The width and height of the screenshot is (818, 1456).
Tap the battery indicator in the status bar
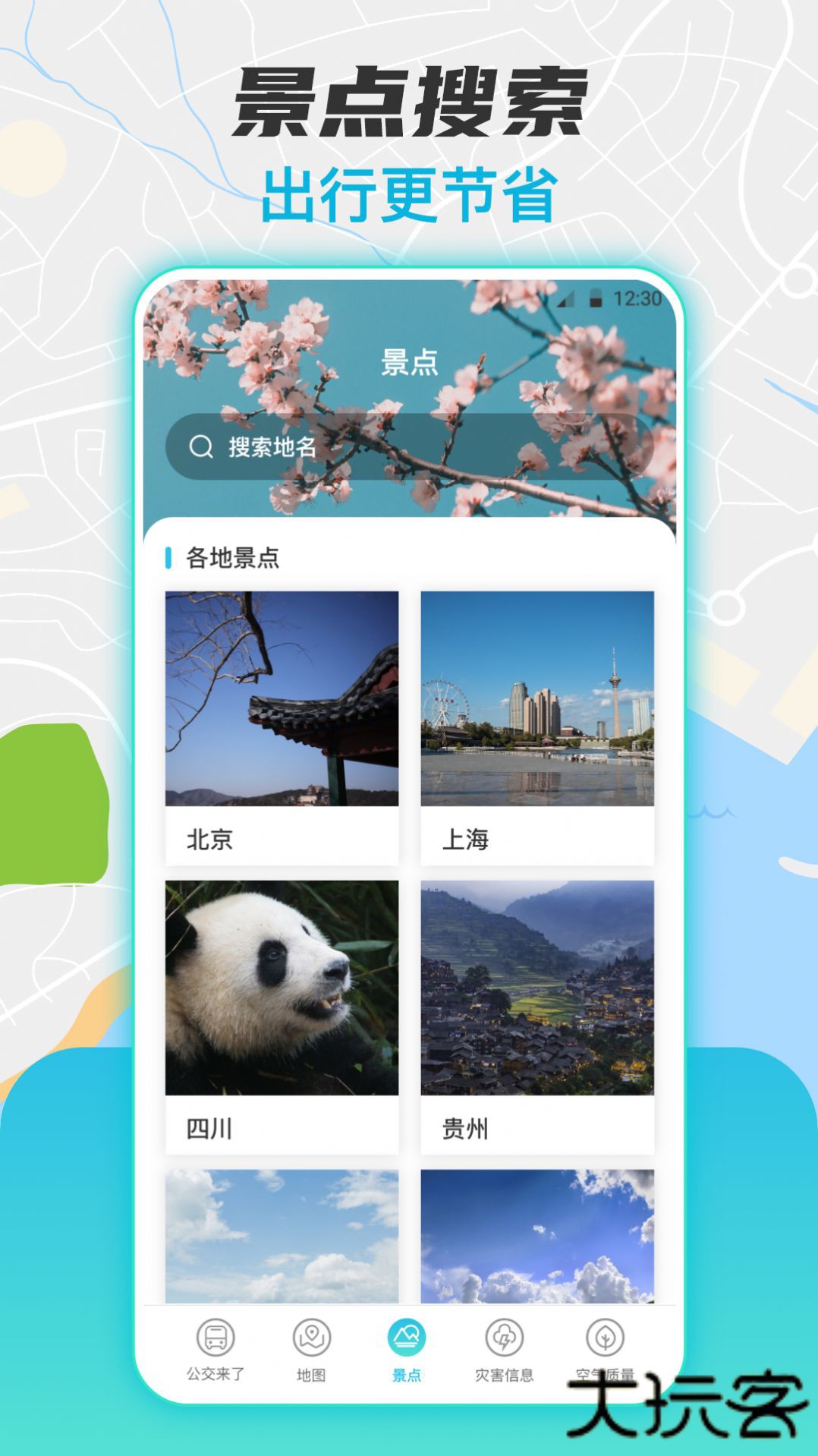(597, 299)
